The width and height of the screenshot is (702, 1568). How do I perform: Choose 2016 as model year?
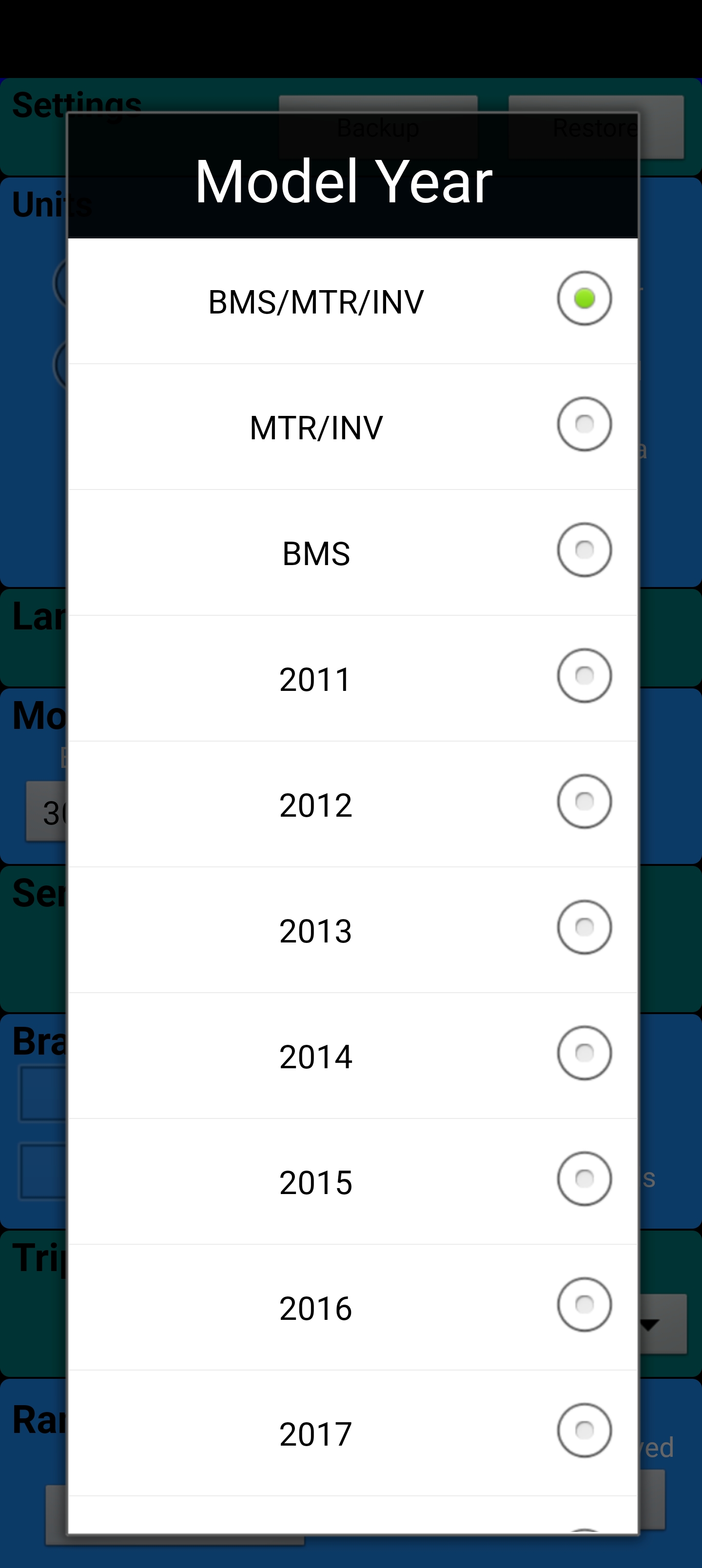[352, 1307]
